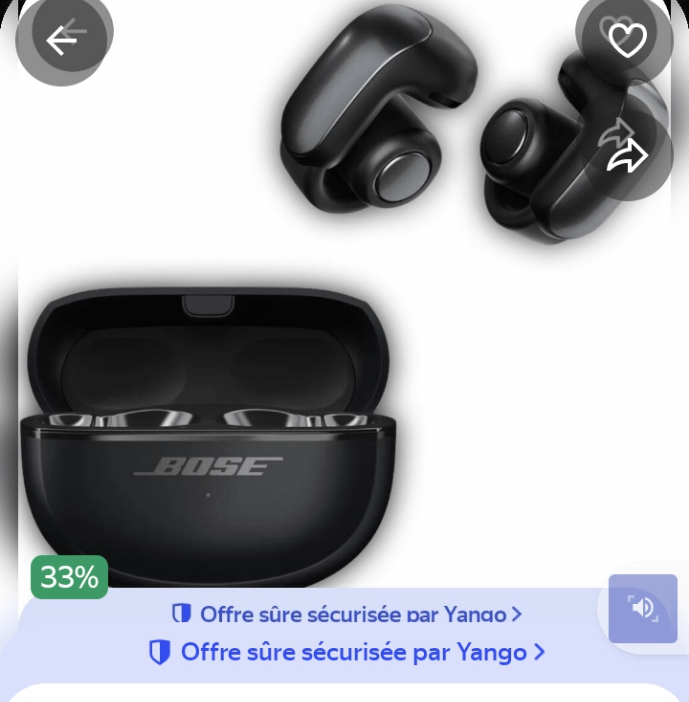Image resolution: width=689 pixels, height=702 pixels.
Task: Tap the sound toggle button
Action: (642, 608)
